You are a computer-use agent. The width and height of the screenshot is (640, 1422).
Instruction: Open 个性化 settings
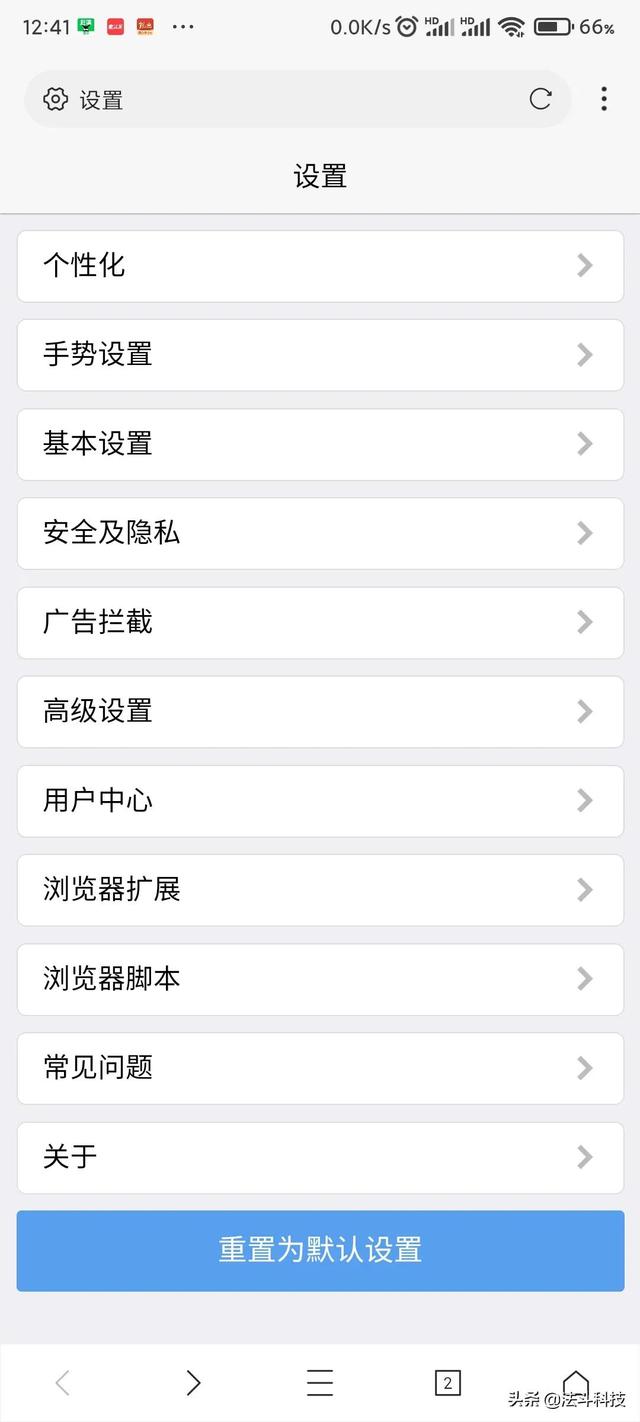[x=320, y=266]
